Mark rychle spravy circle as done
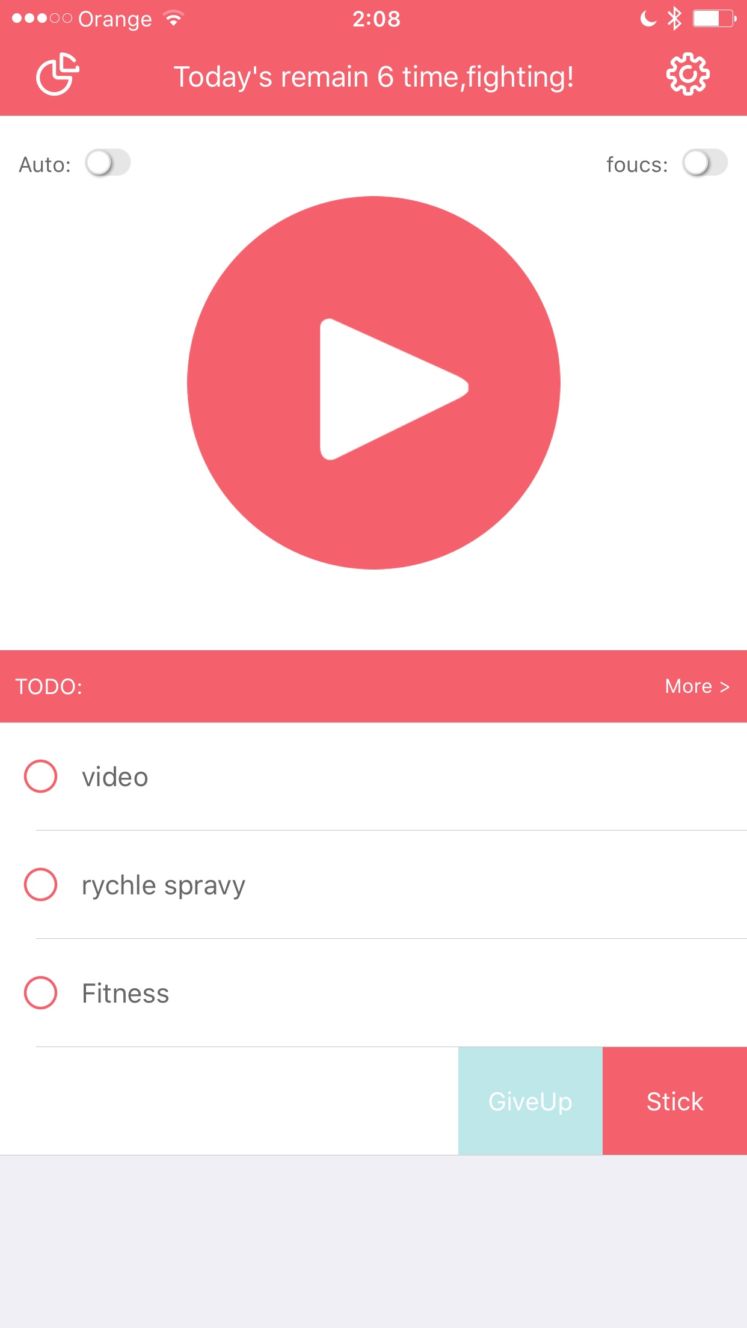 point(41,884)
